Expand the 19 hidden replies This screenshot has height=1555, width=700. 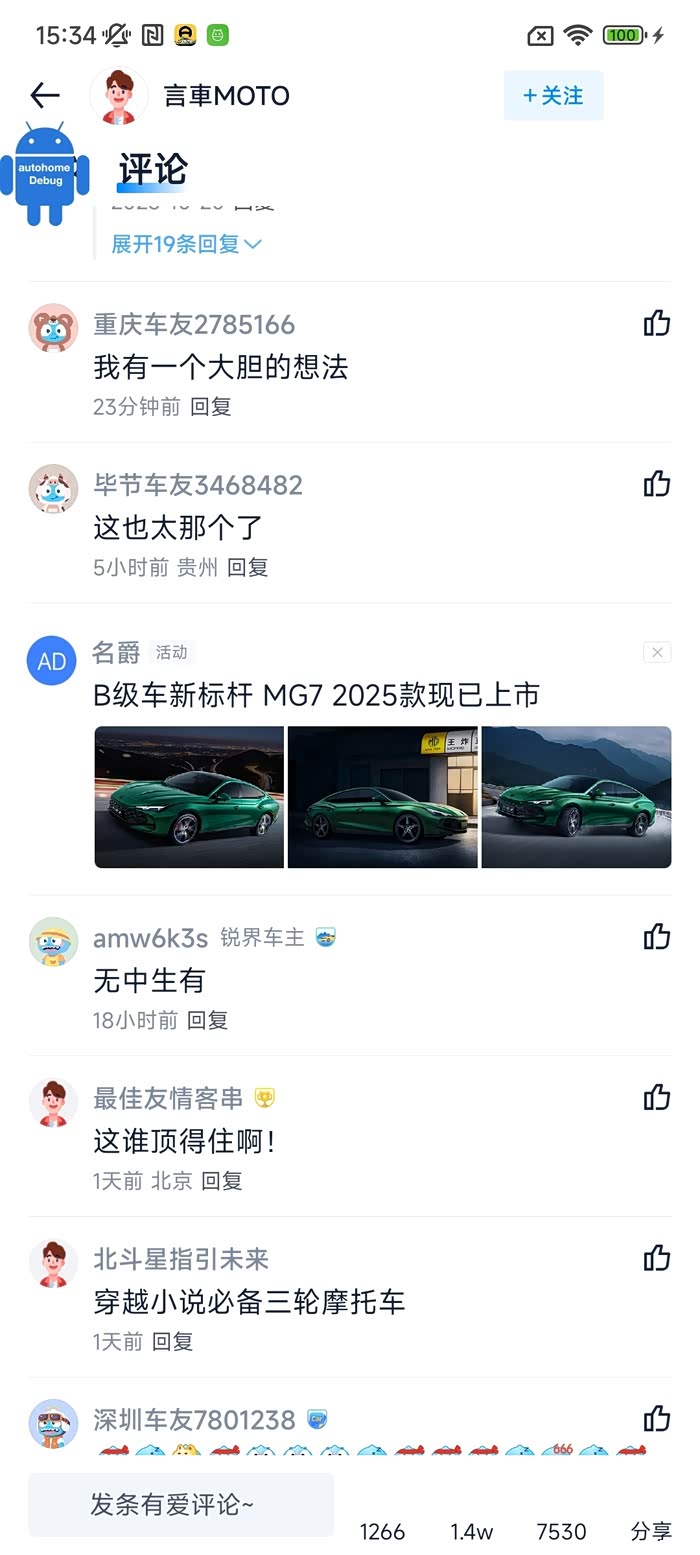point(186,244)
